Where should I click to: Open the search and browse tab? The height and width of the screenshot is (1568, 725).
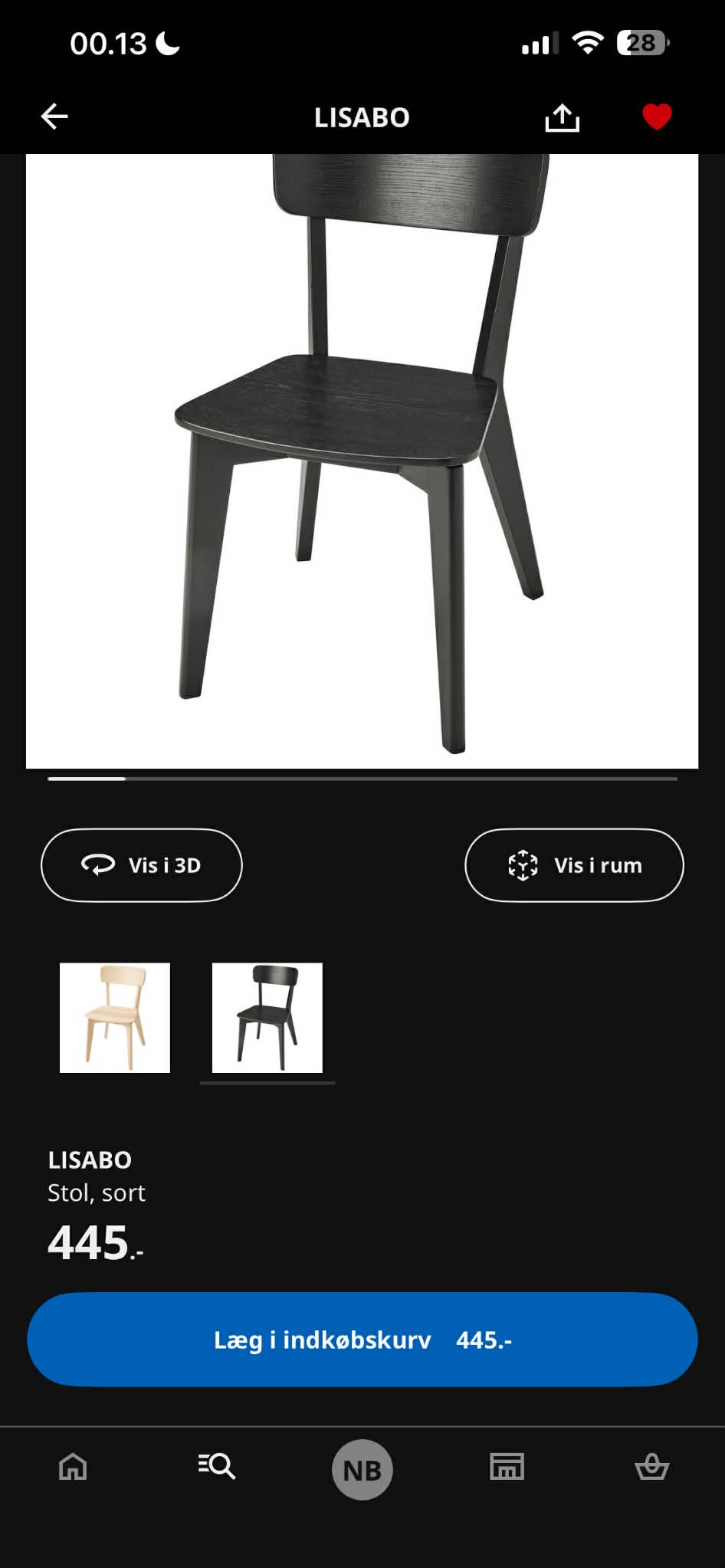point(217,1467)
